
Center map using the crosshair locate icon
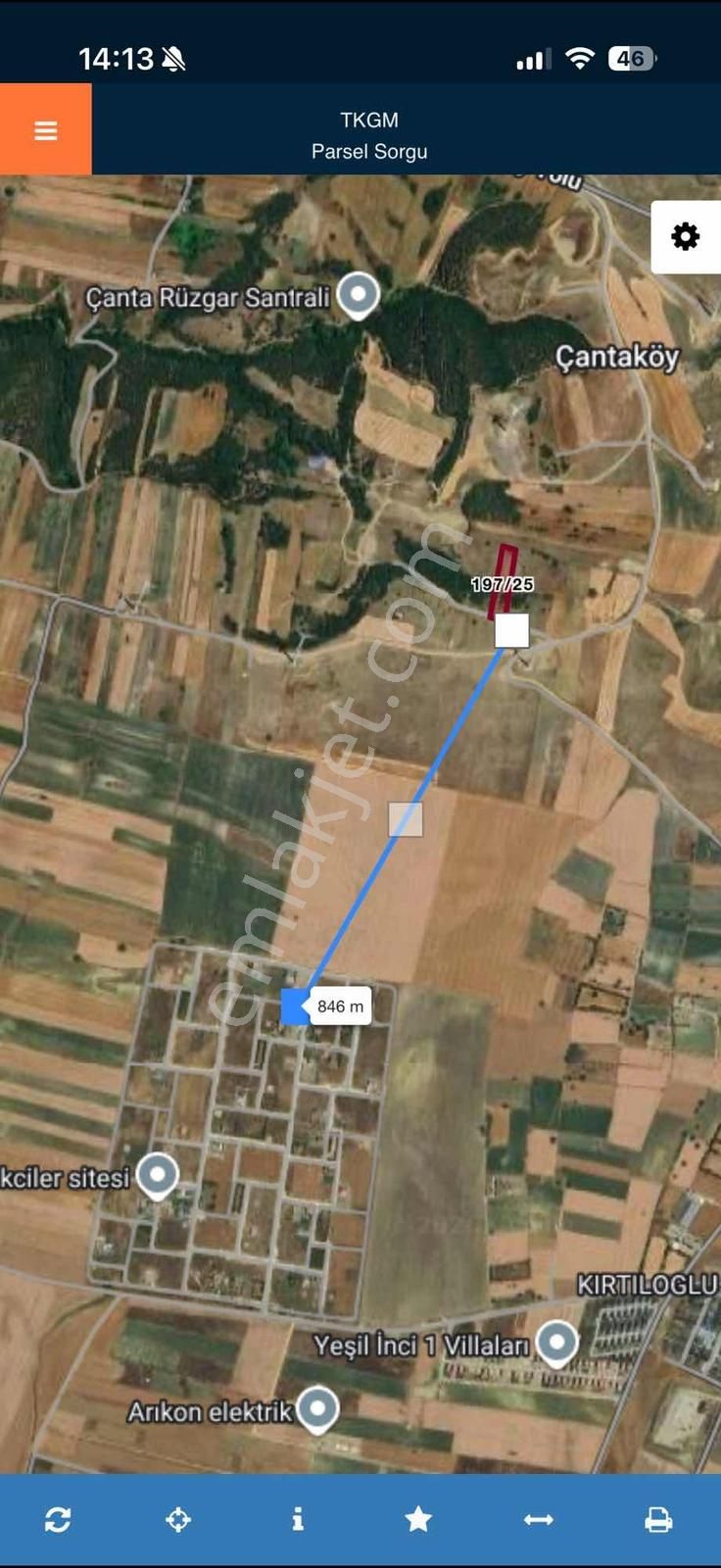pyautogui.click(x=180, y=1518)
